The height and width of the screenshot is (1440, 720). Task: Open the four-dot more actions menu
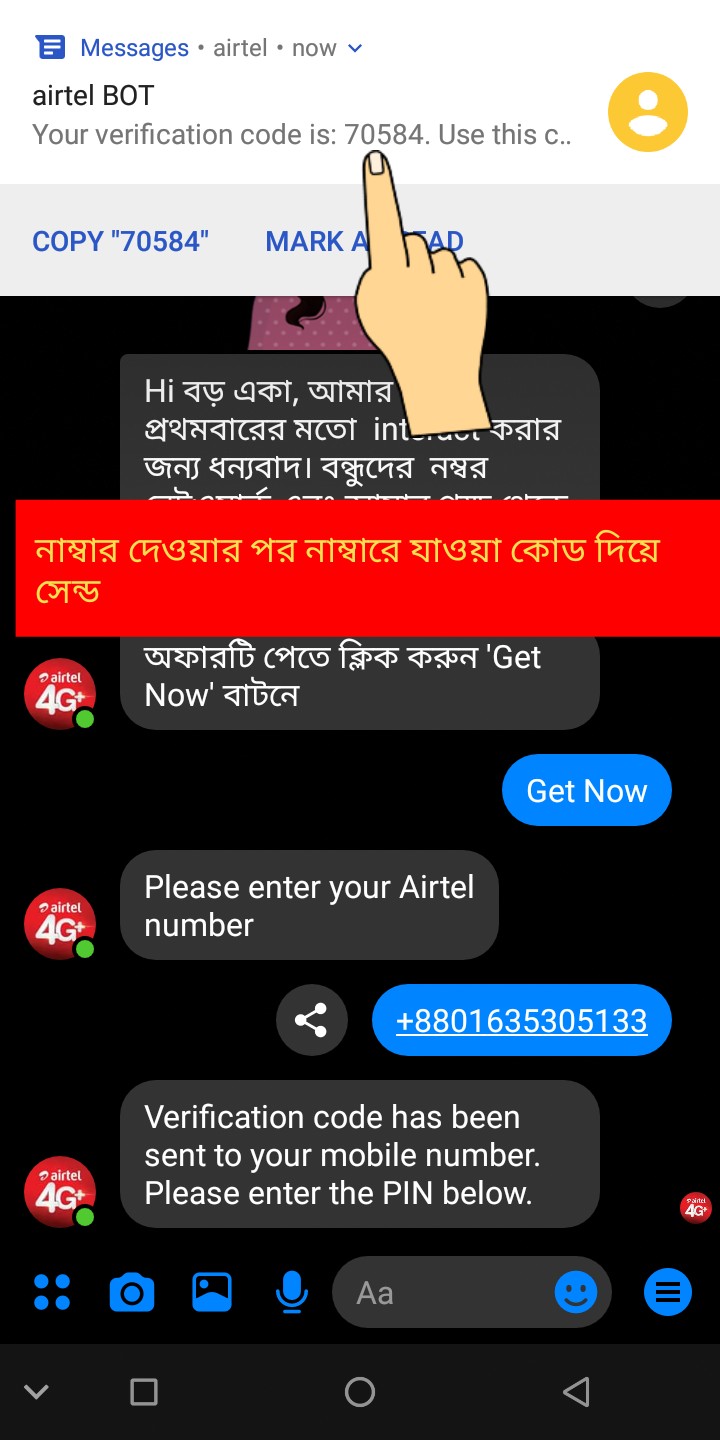52,1292
